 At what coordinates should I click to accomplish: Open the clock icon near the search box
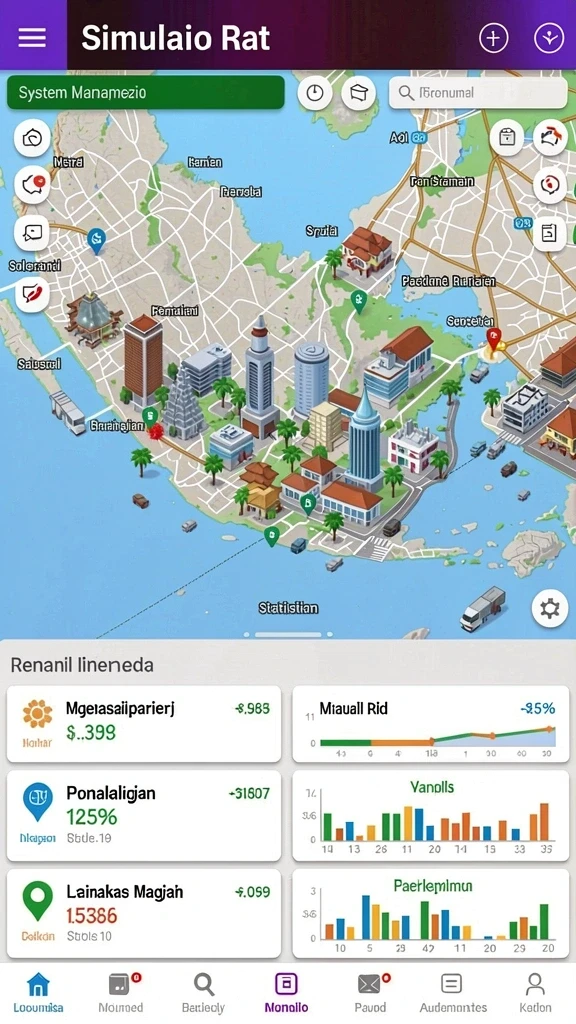[x=315, y=93]
